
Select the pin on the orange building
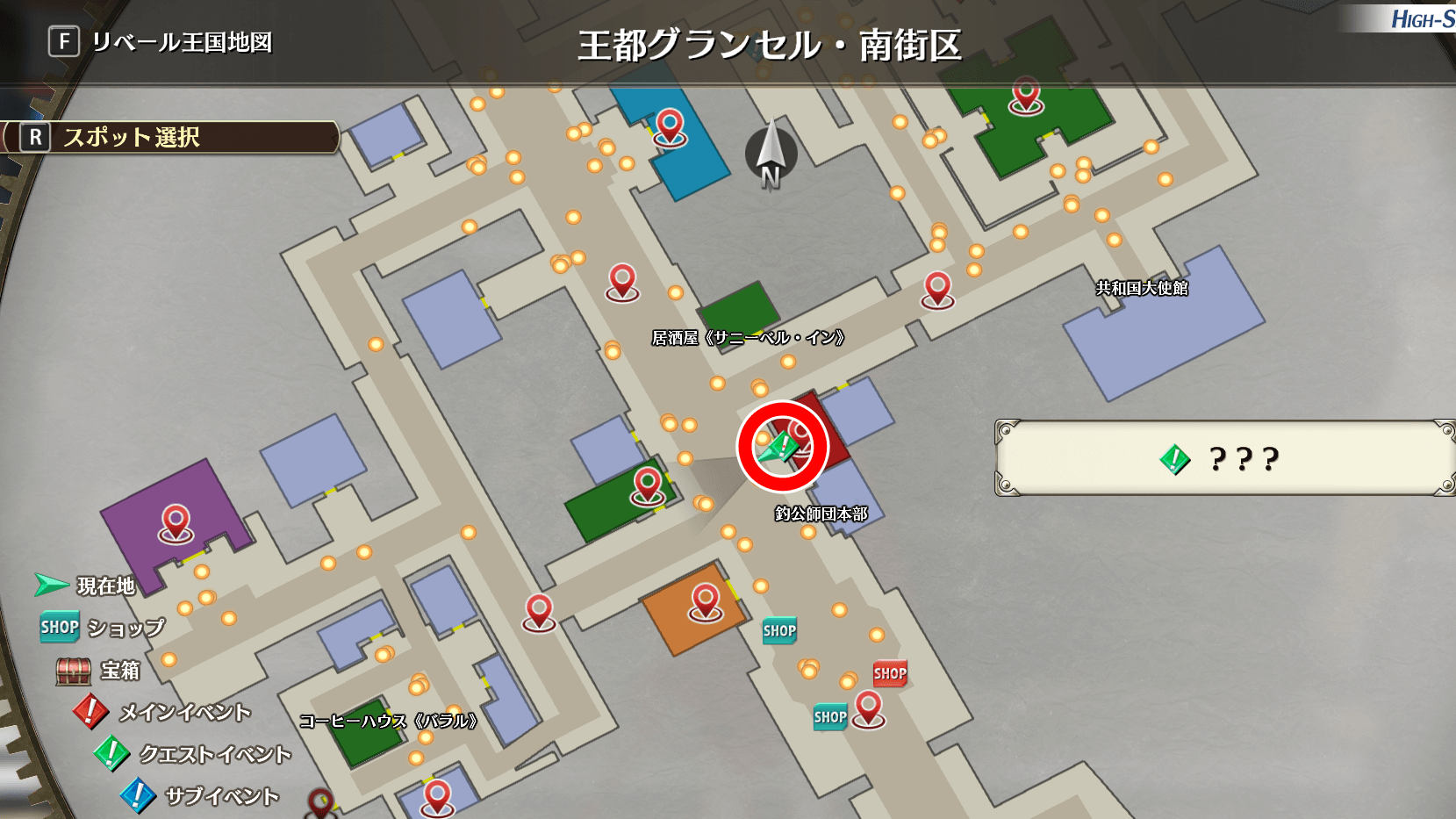click(705, 601)
